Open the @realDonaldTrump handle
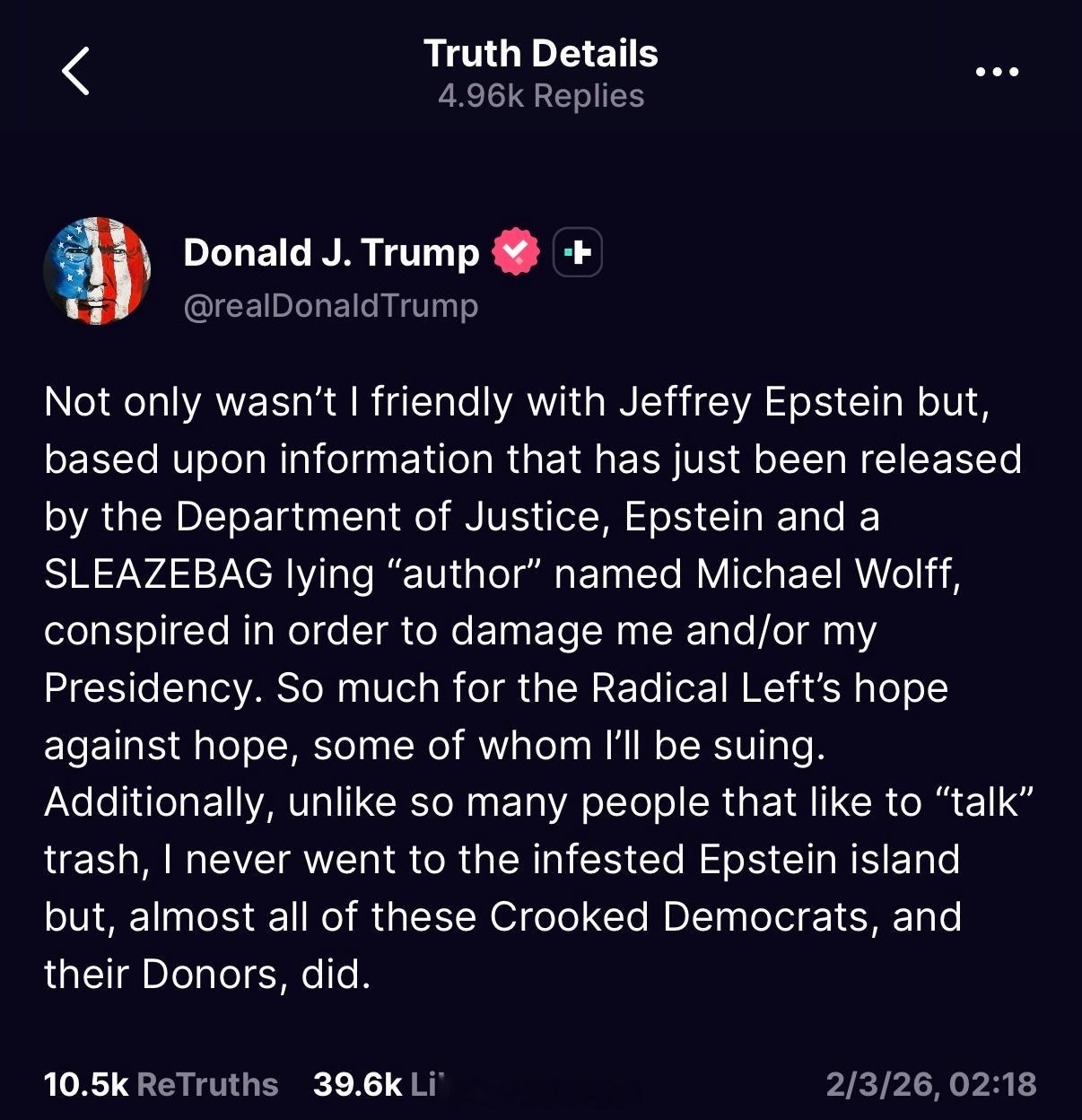 [331, 305]
